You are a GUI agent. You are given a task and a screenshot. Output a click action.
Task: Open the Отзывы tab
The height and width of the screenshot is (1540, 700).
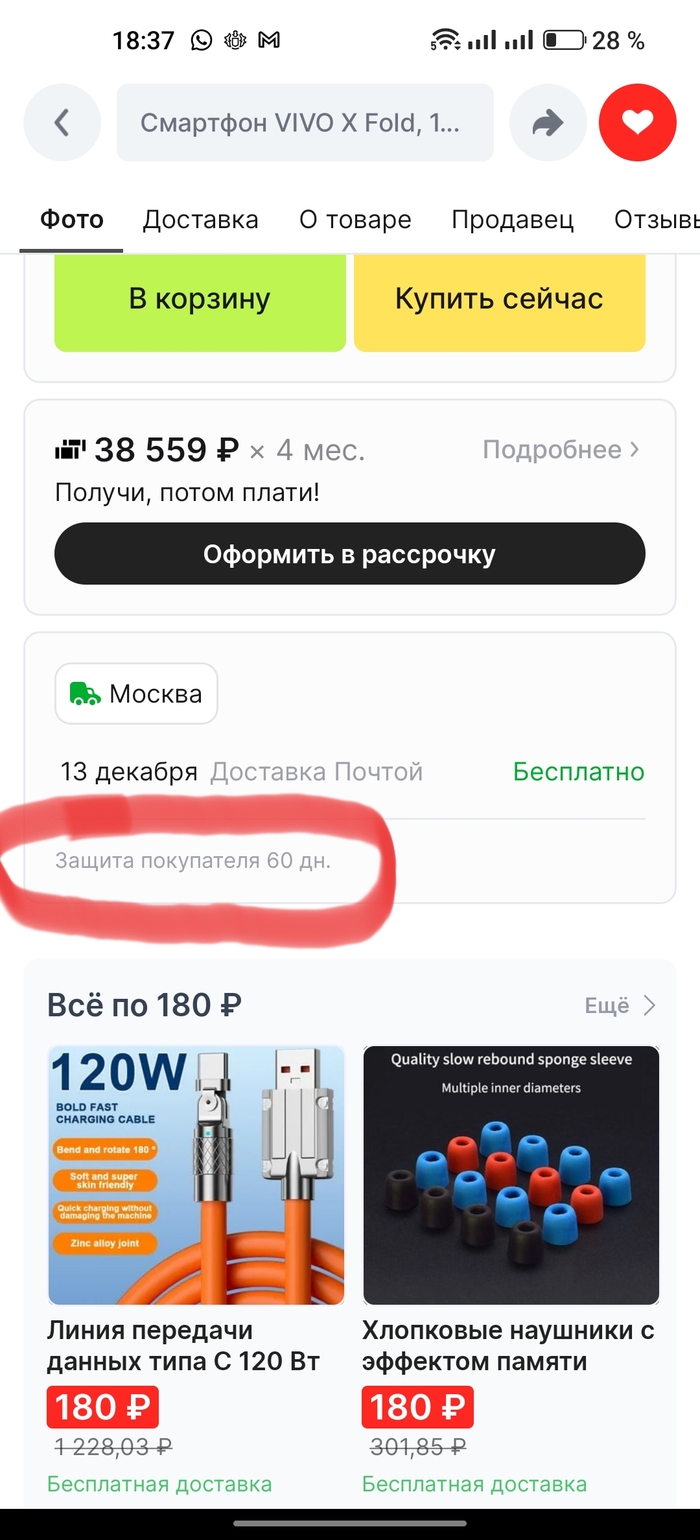coord(655,220)
